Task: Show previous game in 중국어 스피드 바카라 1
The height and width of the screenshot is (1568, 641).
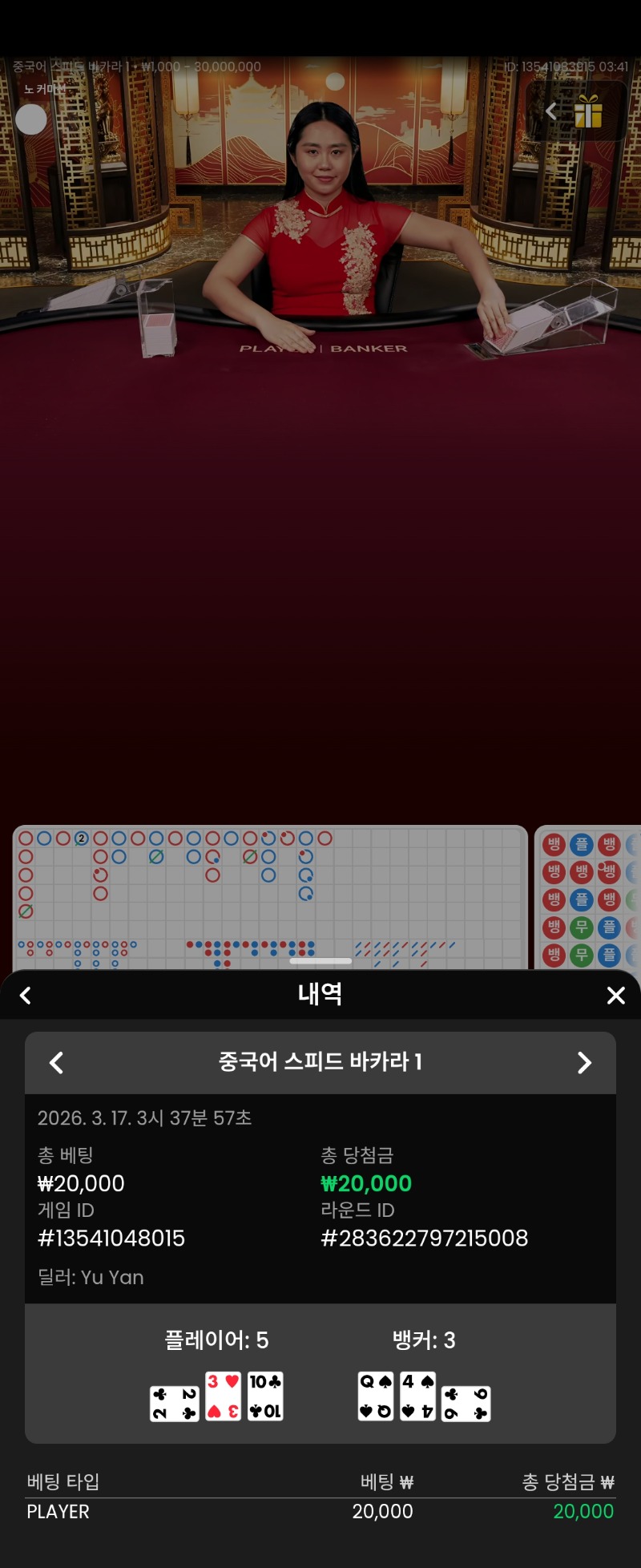Action: click(x=56, y=1063)
